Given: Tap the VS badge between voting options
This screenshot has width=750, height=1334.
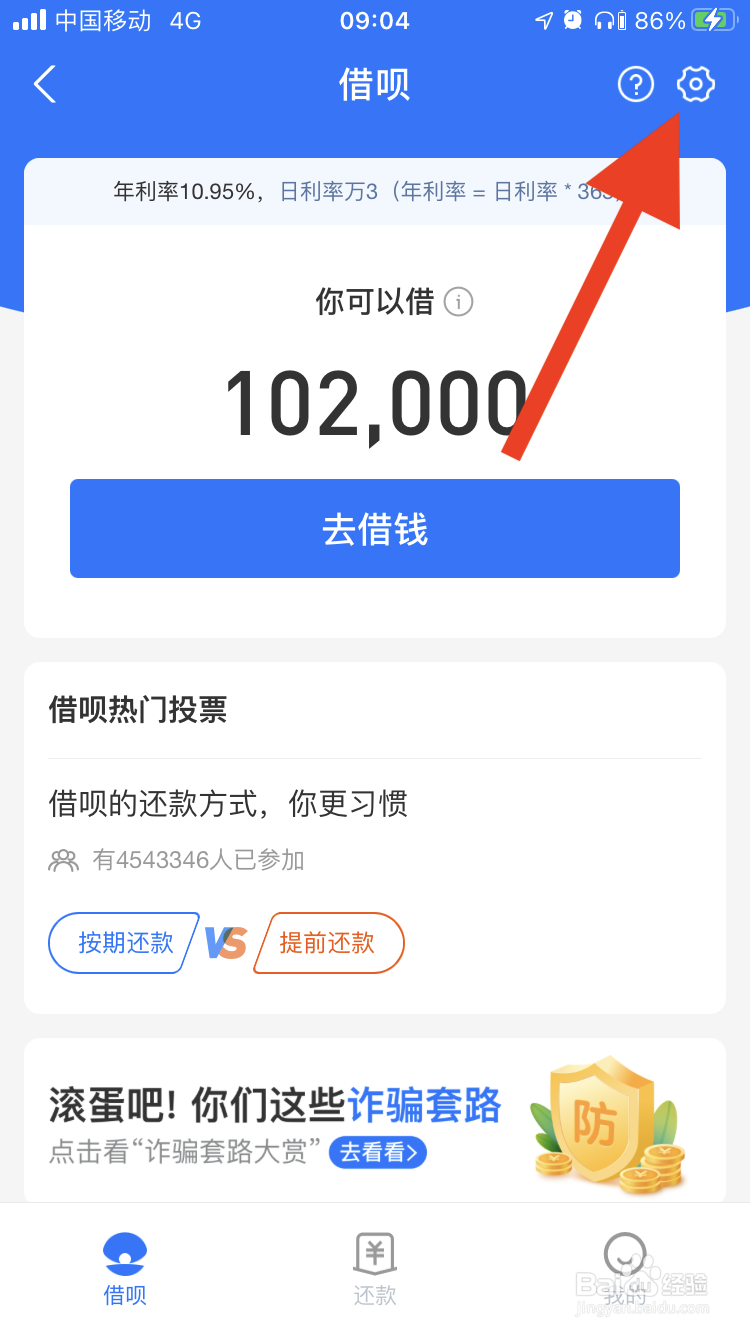Looking at the screenshot, I should pyautogui.click(x=226, y=941).
